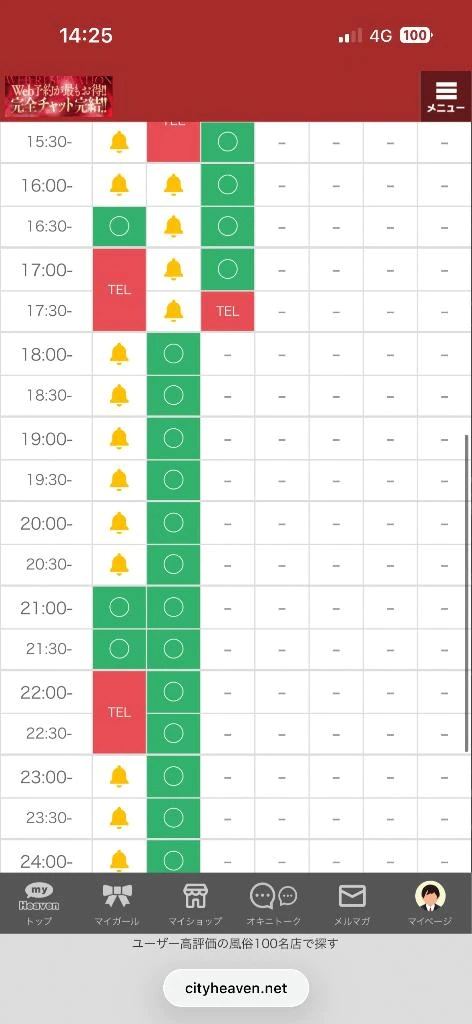Image resolution: width=472 pixels, height=1024 pixels.
Task: Tap the Web予約 promo banner
Action: pos(59,96)
